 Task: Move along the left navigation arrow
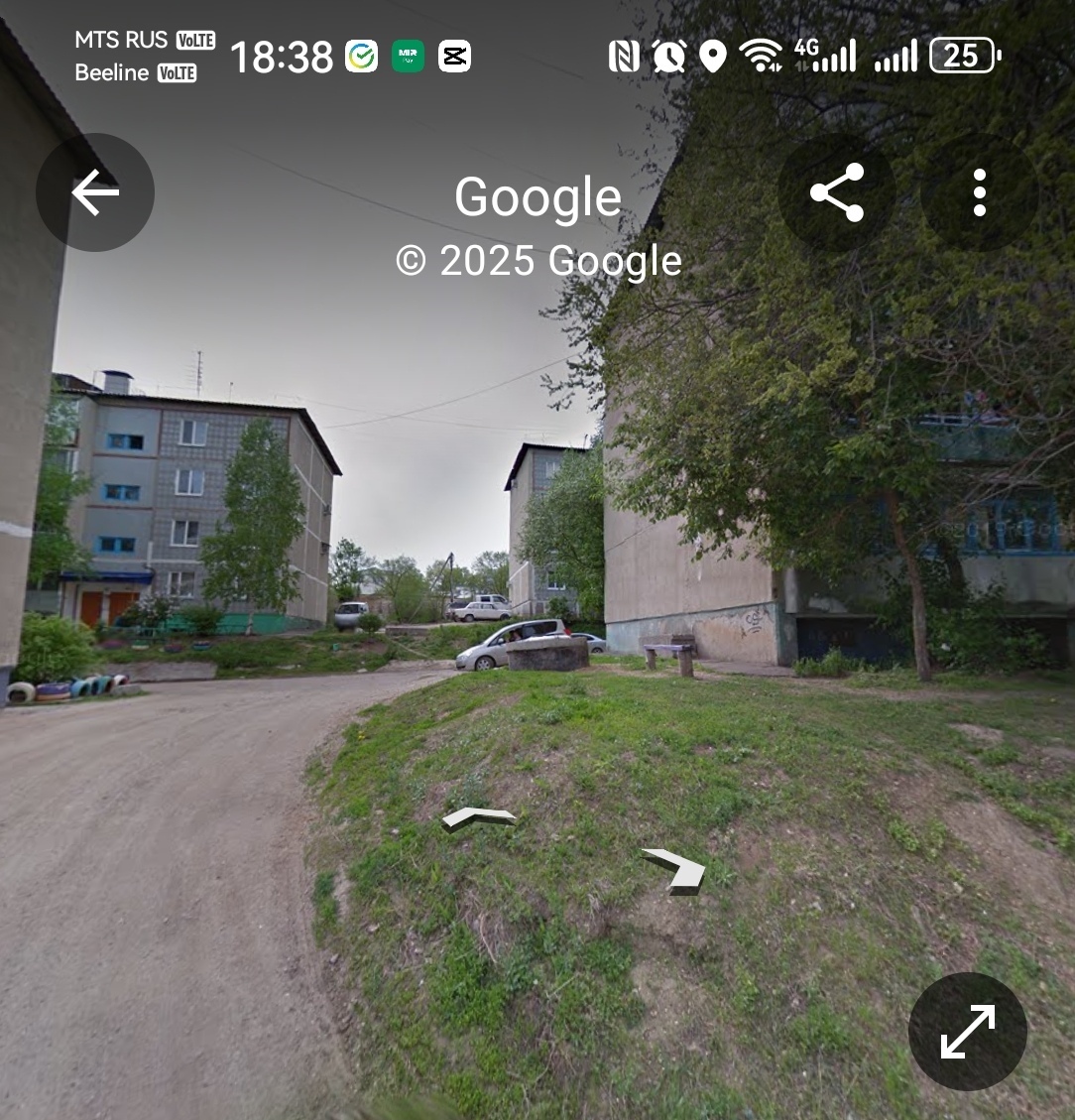tap(479, 818)
